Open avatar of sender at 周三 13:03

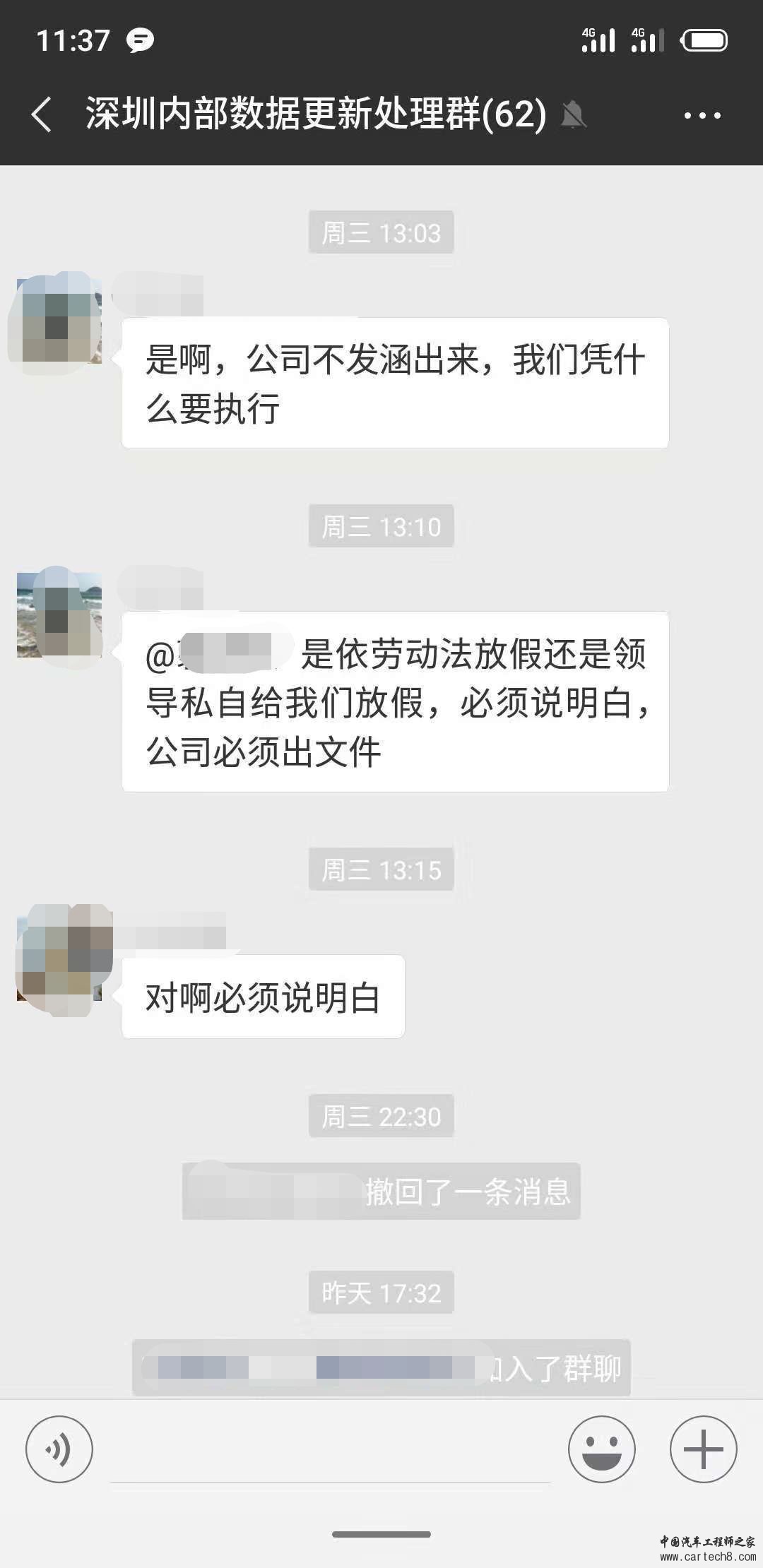tap(58, 321)
